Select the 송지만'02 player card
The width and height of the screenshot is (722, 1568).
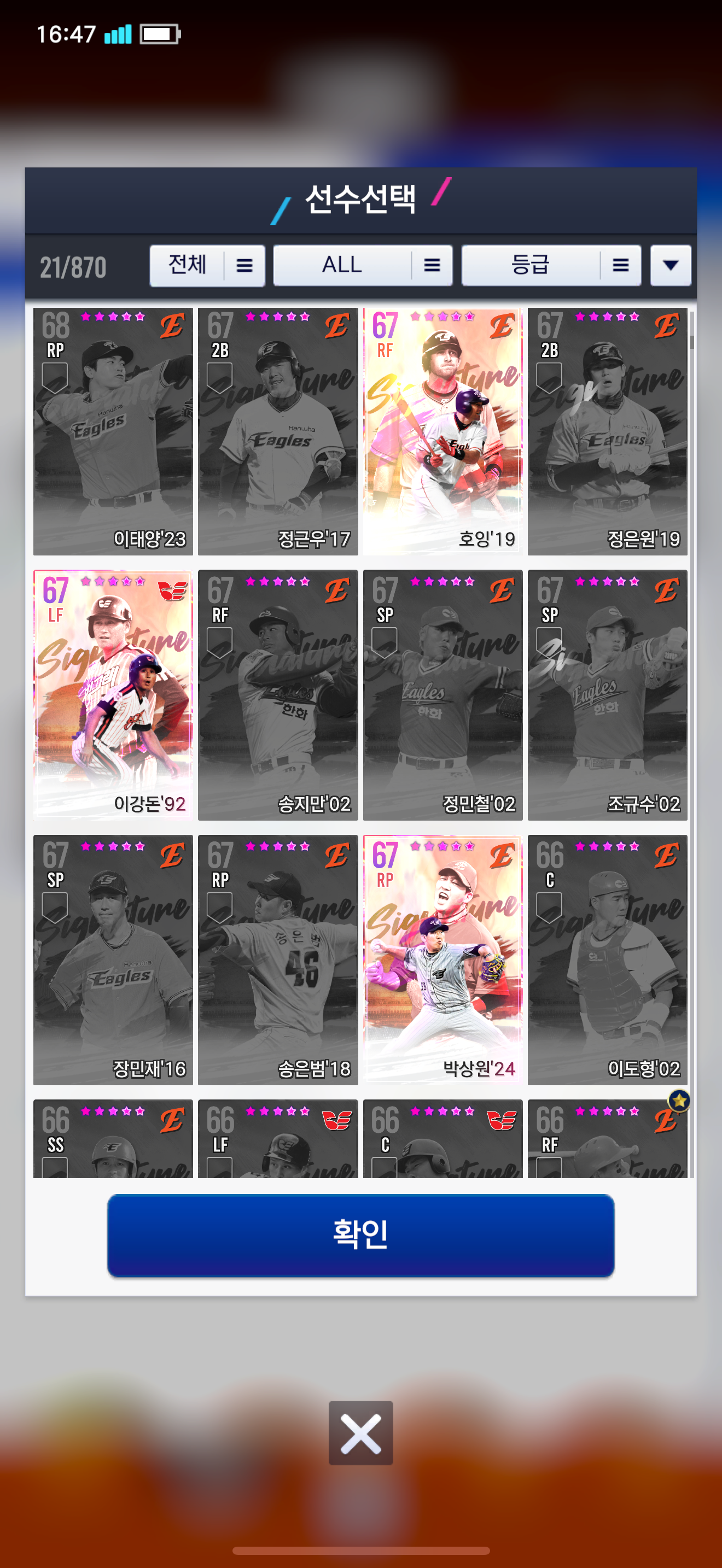278,695
